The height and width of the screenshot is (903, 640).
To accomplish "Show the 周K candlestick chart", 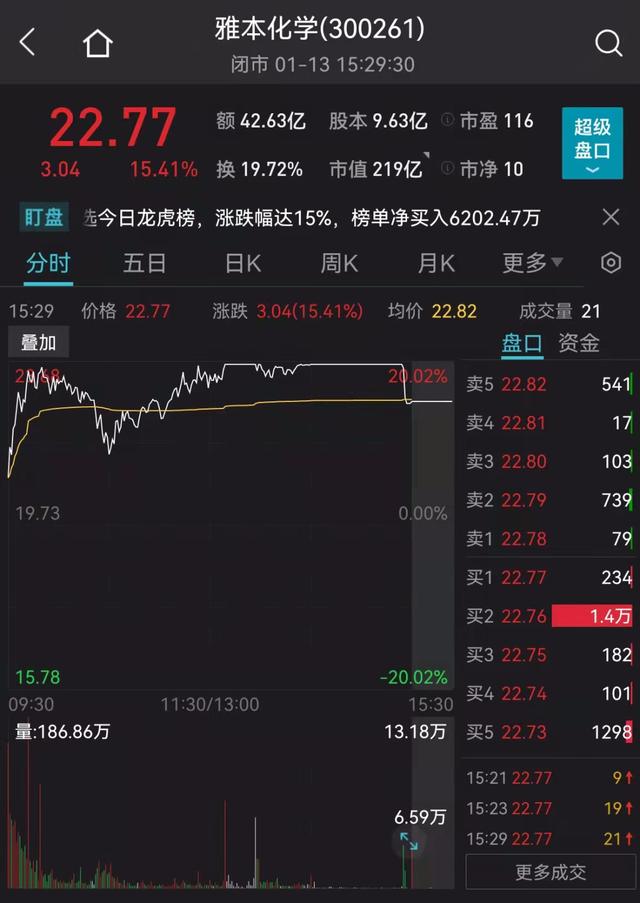I will click(x=339, y=264).
